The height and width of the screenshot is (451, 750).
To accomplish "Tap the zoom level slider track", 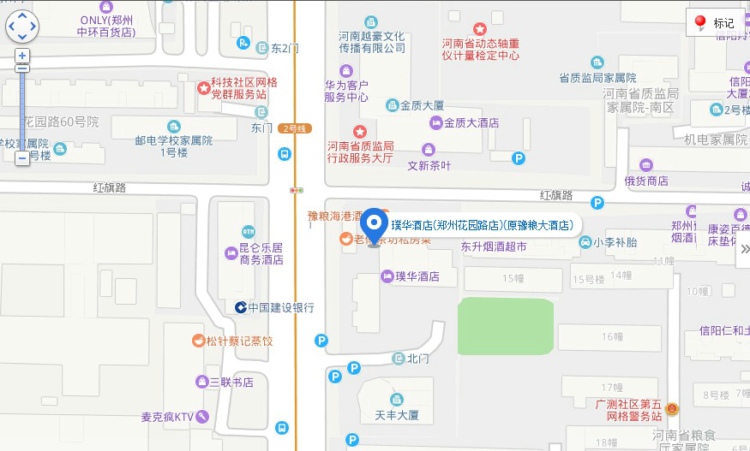I will [22, 105].
